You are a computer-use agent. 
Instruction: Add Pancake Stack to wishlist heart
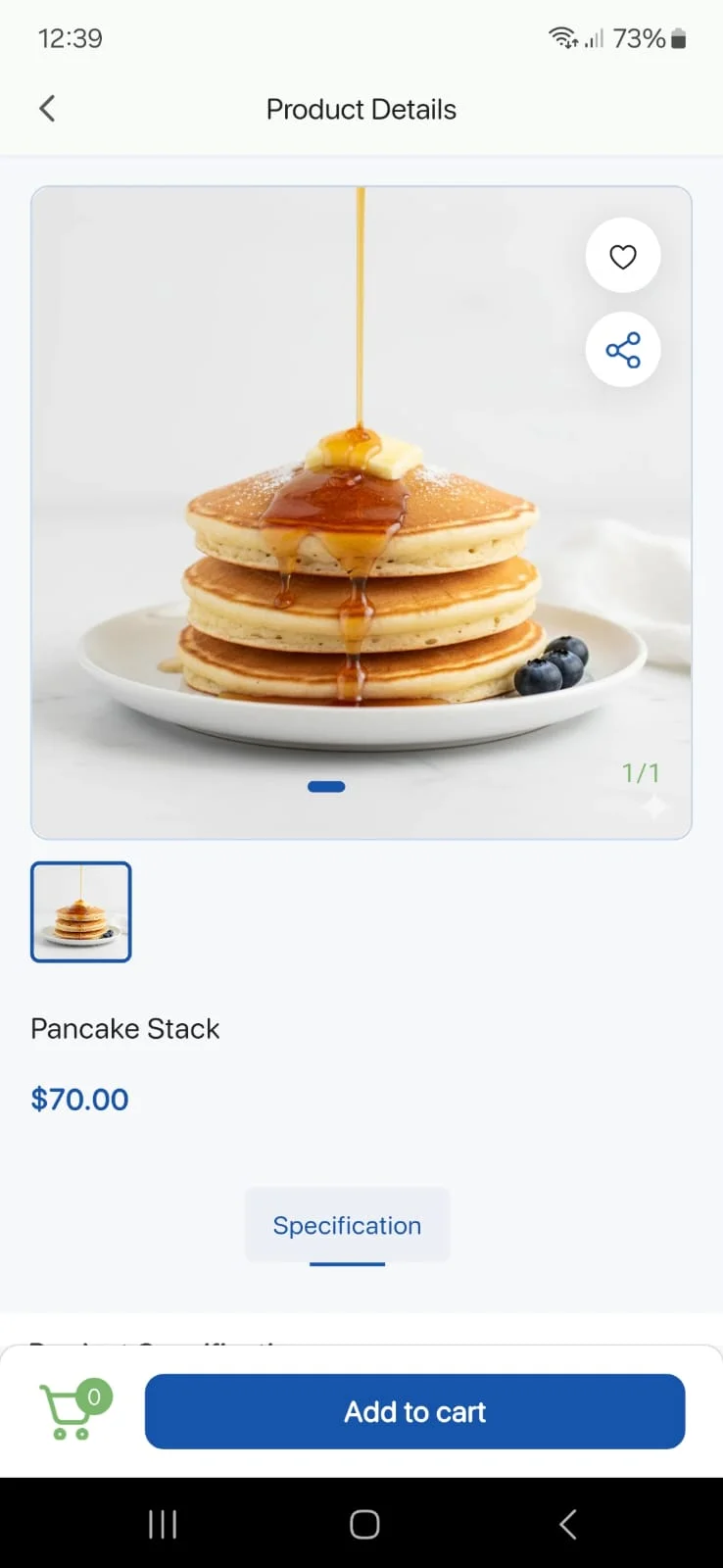[623, 256]
